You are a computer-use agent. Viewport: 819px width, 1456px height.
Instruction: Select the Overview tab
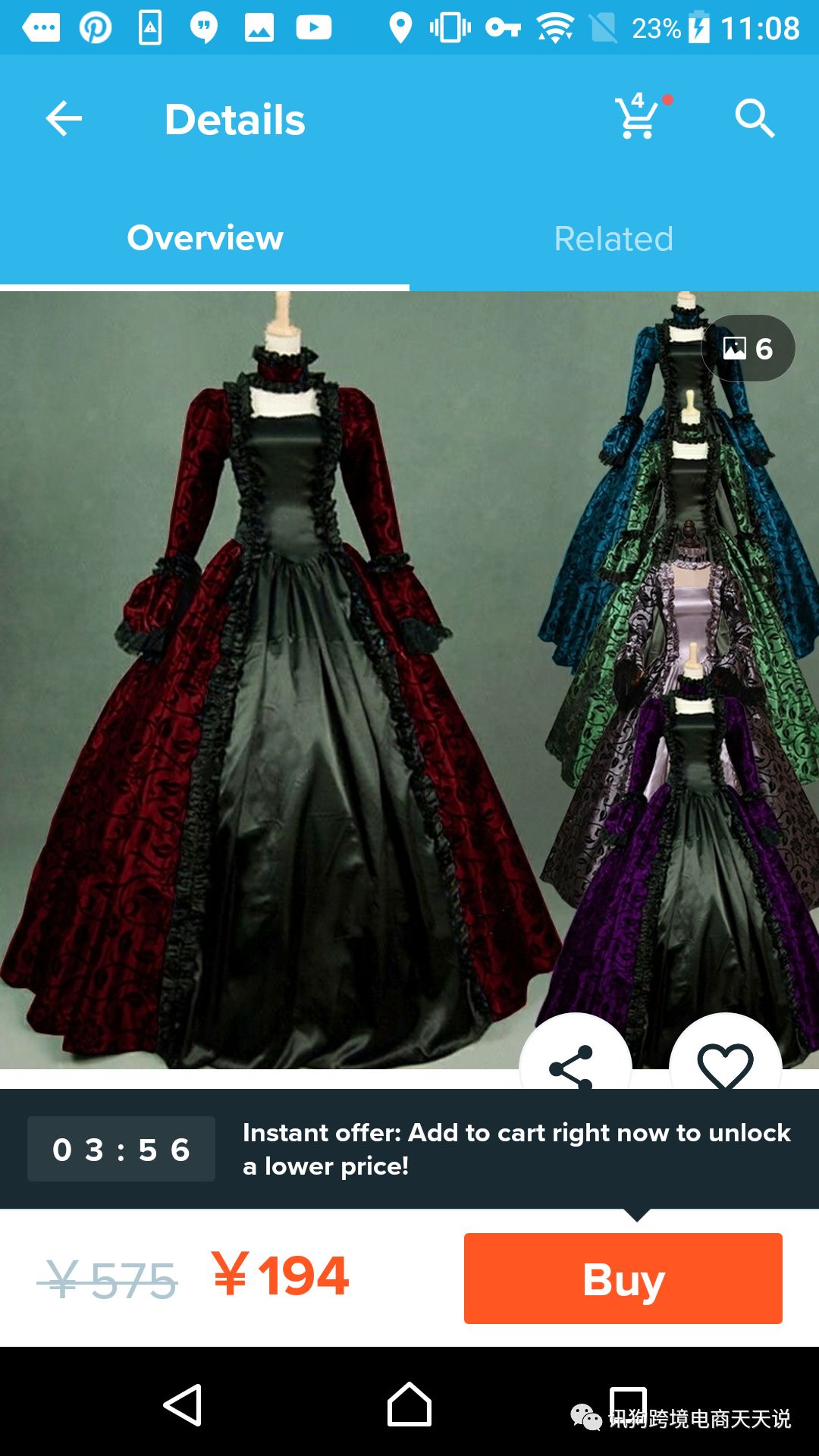[x=205, y=238]
